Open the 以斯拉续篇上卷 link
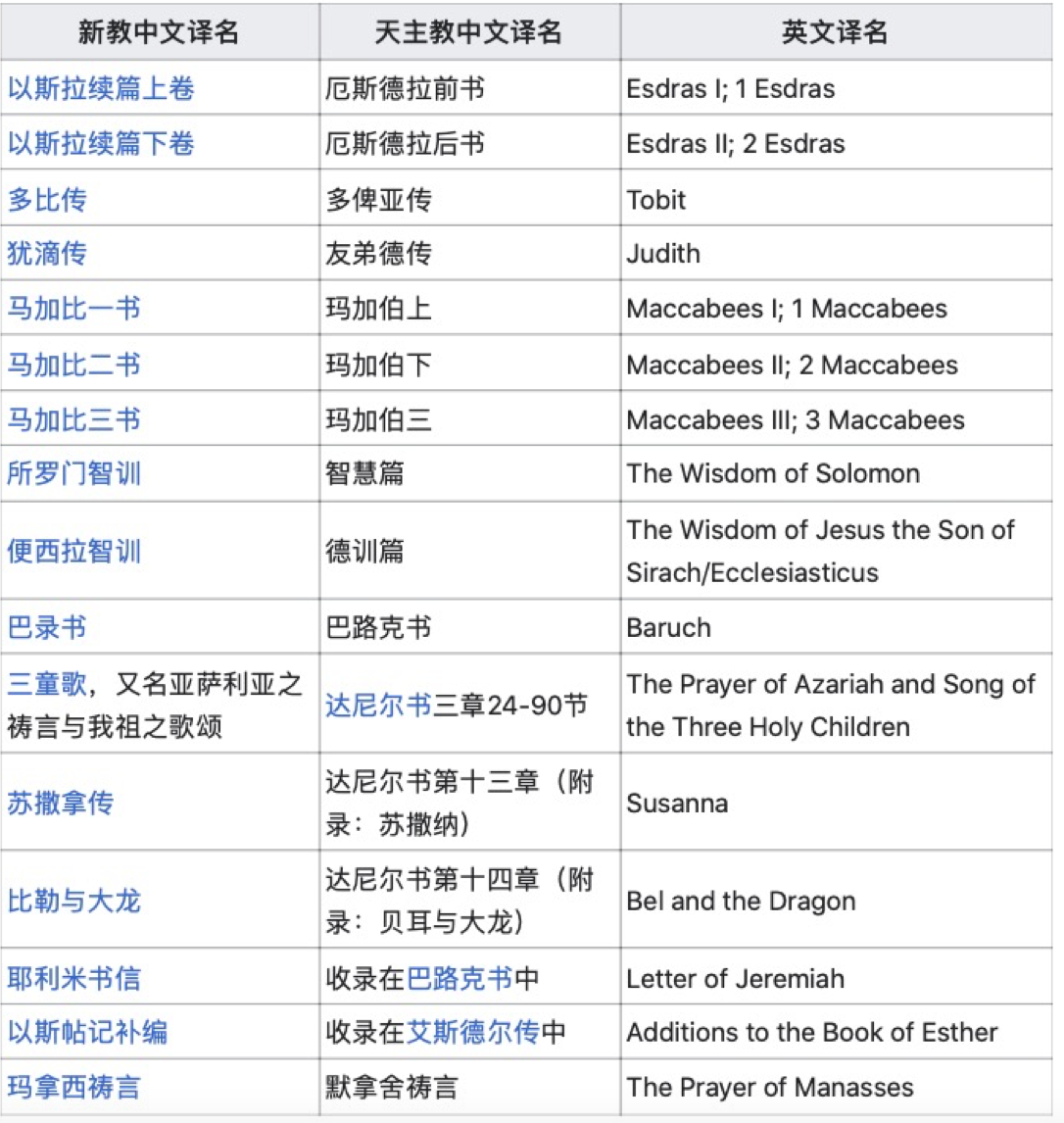 [101, 89]
